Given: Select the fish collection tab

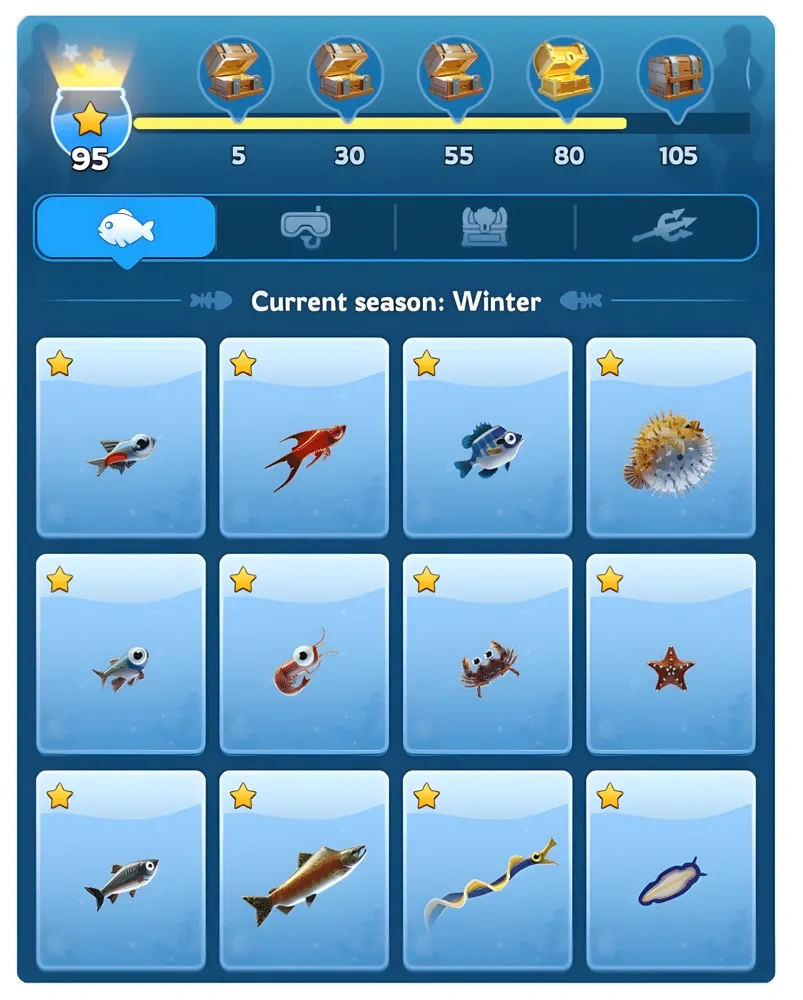Looking at the screenshot, I should 126,228.
